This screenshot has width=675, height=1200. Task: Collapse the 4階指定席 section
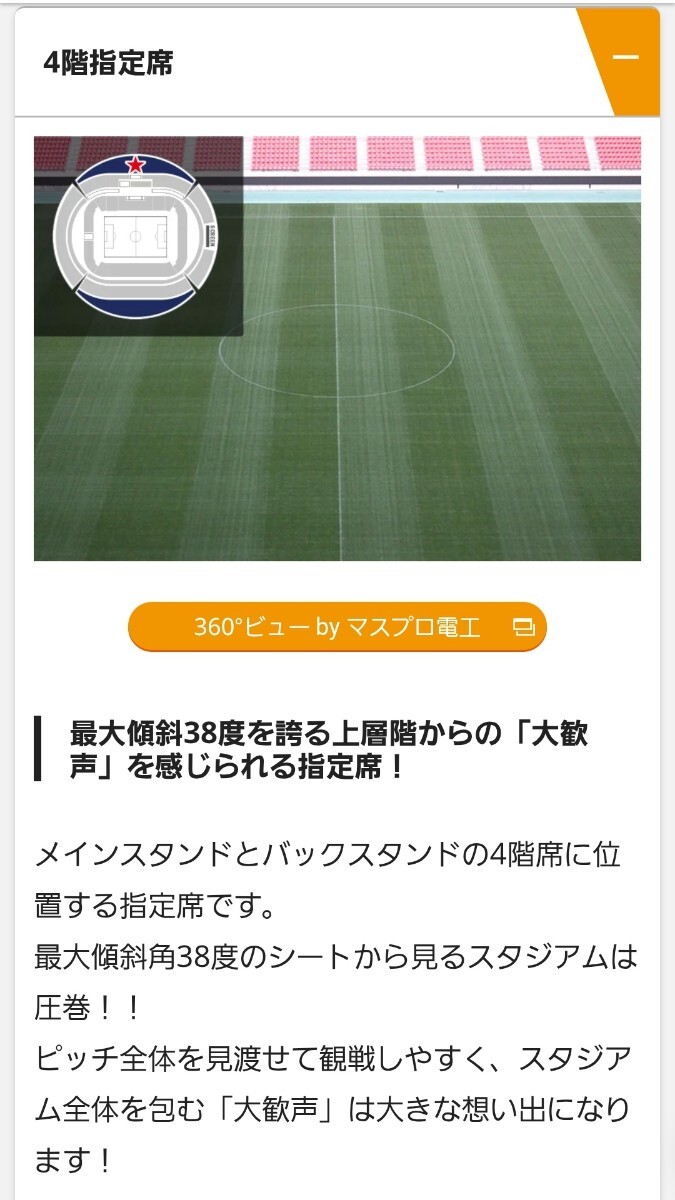coord(626,59)
